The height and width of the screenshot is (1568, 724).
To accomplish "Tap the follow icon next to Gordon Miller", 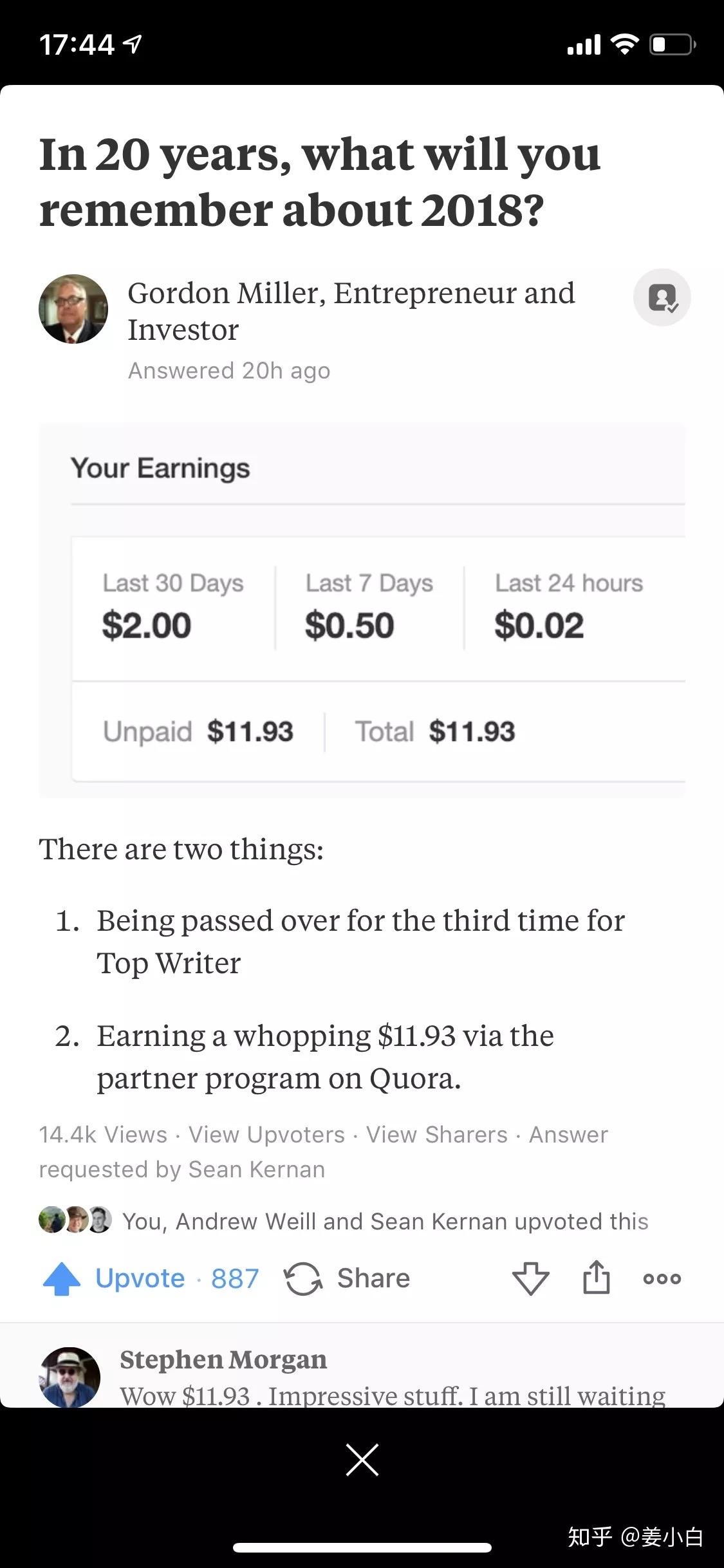I will [x=662, y=297].
